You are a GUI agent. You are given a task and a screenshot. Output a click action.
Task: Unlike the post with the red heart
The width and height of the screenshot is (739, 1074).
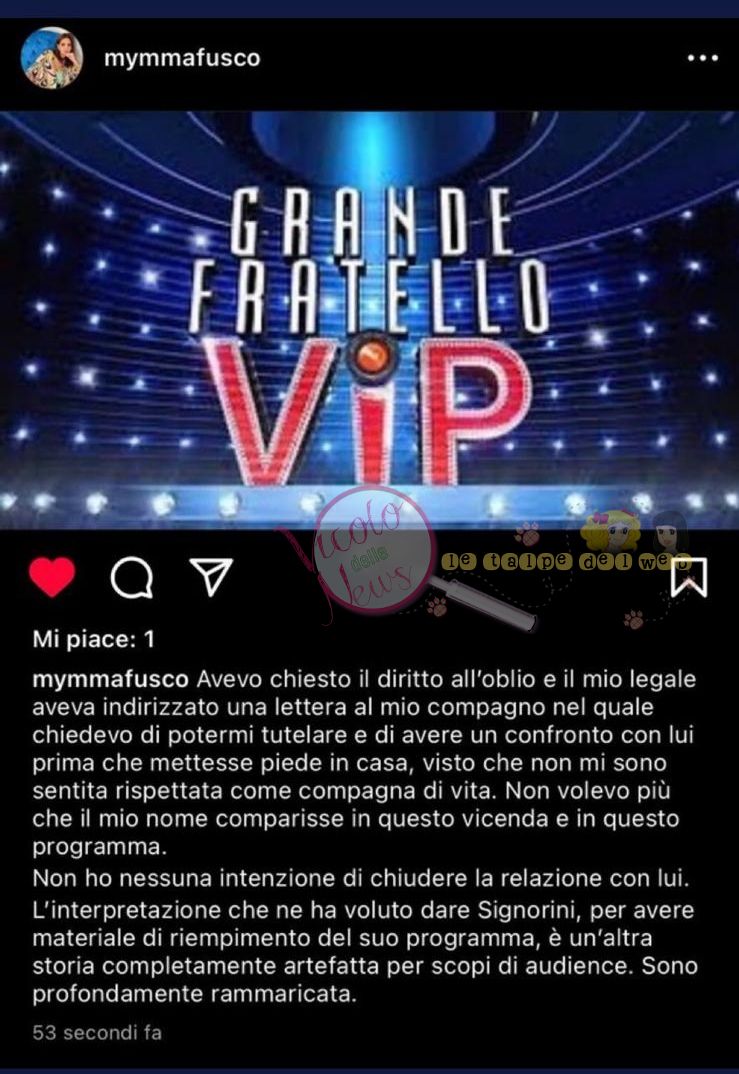(x=52, y=577)
